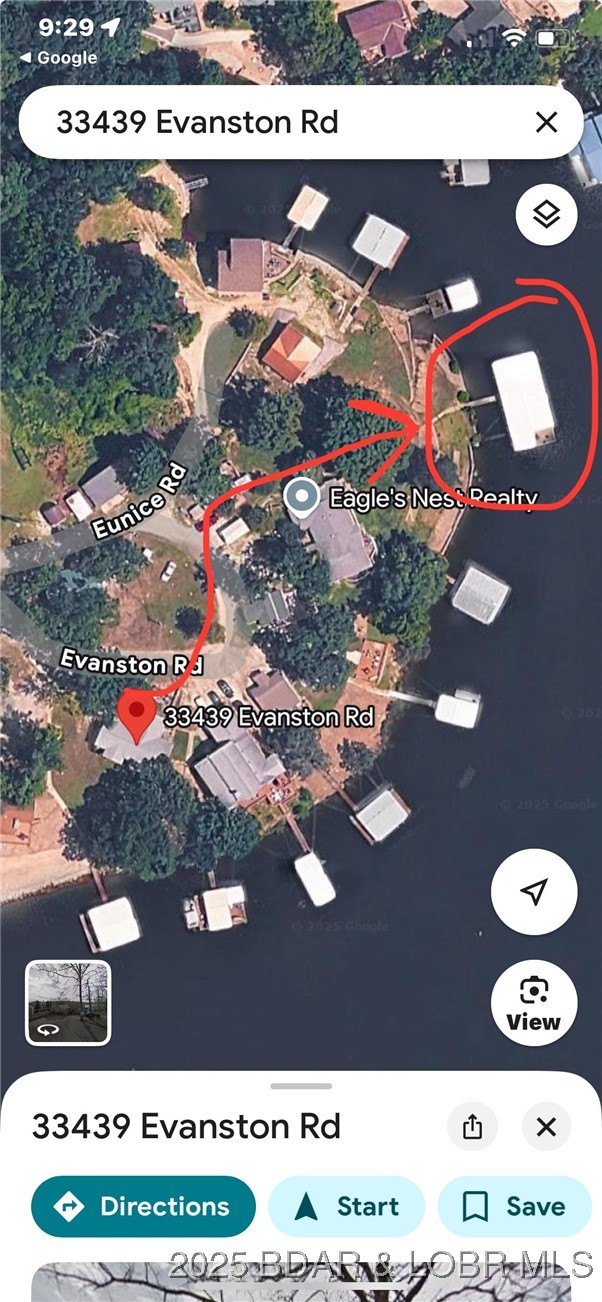Open the map layers selector
Image resolution: width=602 pixels, height=1302 pixels.
(x=546, y=214)
